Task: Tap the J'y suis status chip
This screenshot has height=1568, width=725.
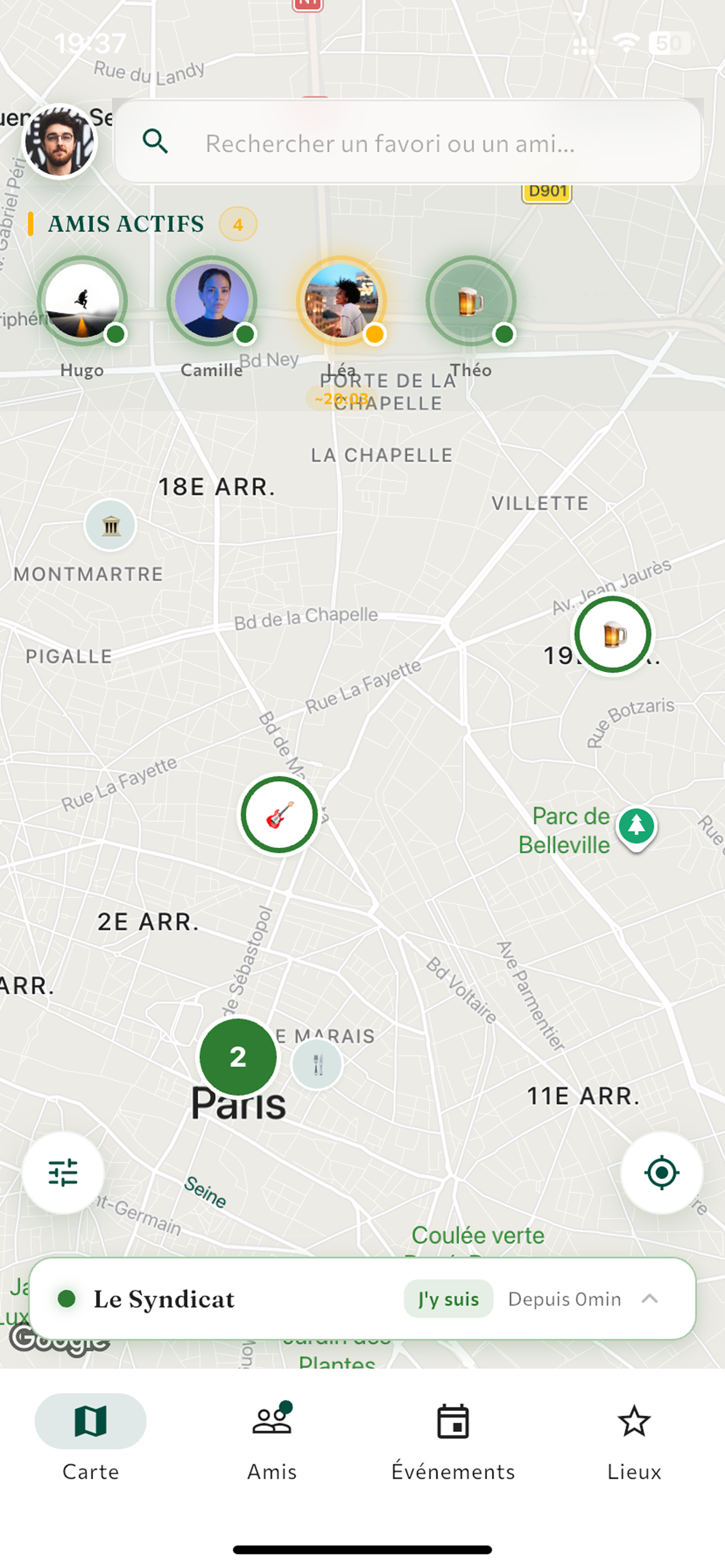Action: point(448,1298)
